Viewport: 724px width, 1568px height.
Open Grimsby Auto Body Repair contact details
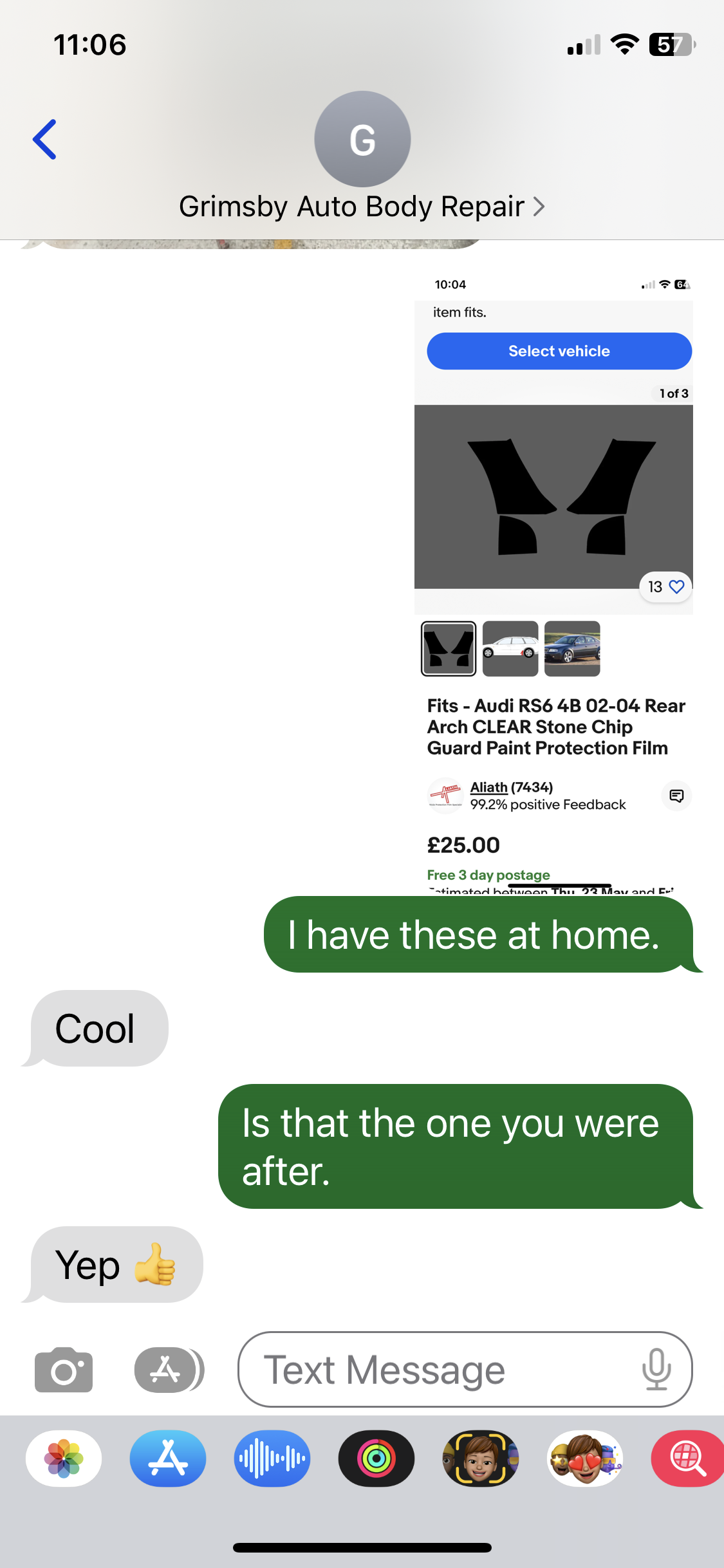pos(362,207)
